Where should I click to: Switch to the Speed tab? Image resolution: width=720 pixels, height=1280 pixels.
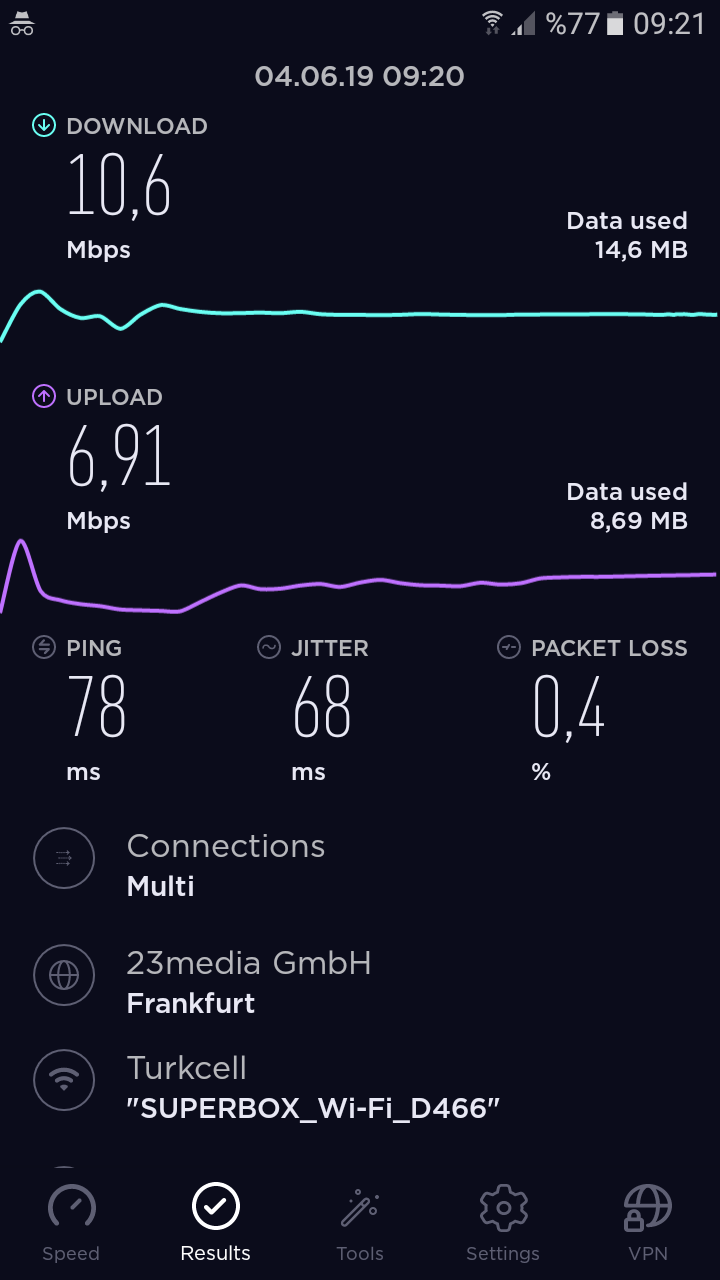coord(71,1223)
